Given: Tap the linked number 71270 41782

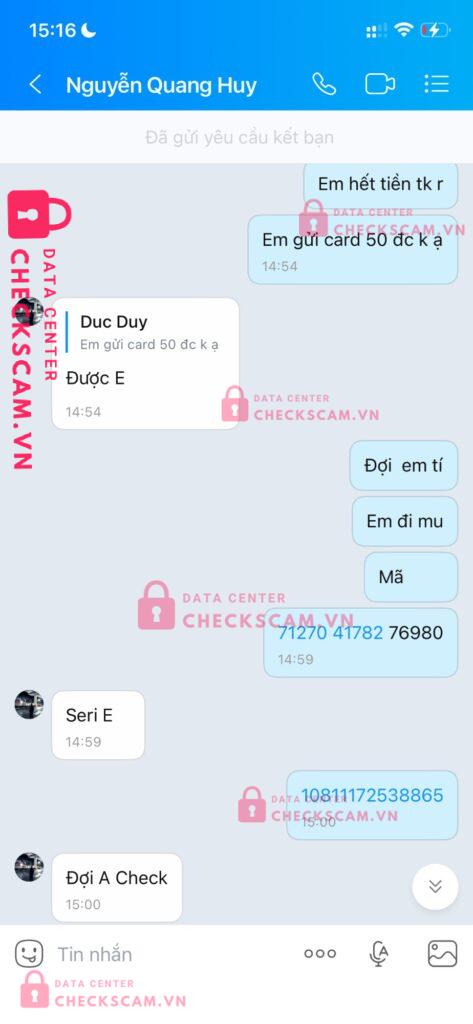Looking at the screenshot, I should [330, 632].
